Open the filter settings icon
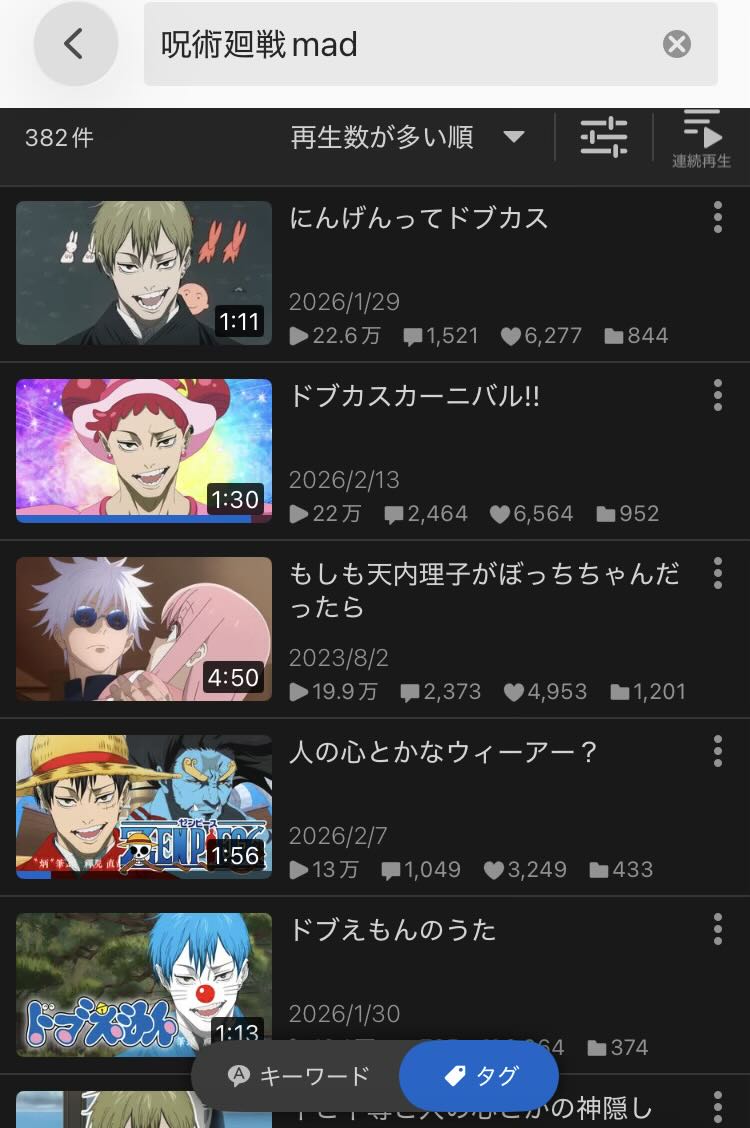The image size is (750, 1128). (604, 137)
